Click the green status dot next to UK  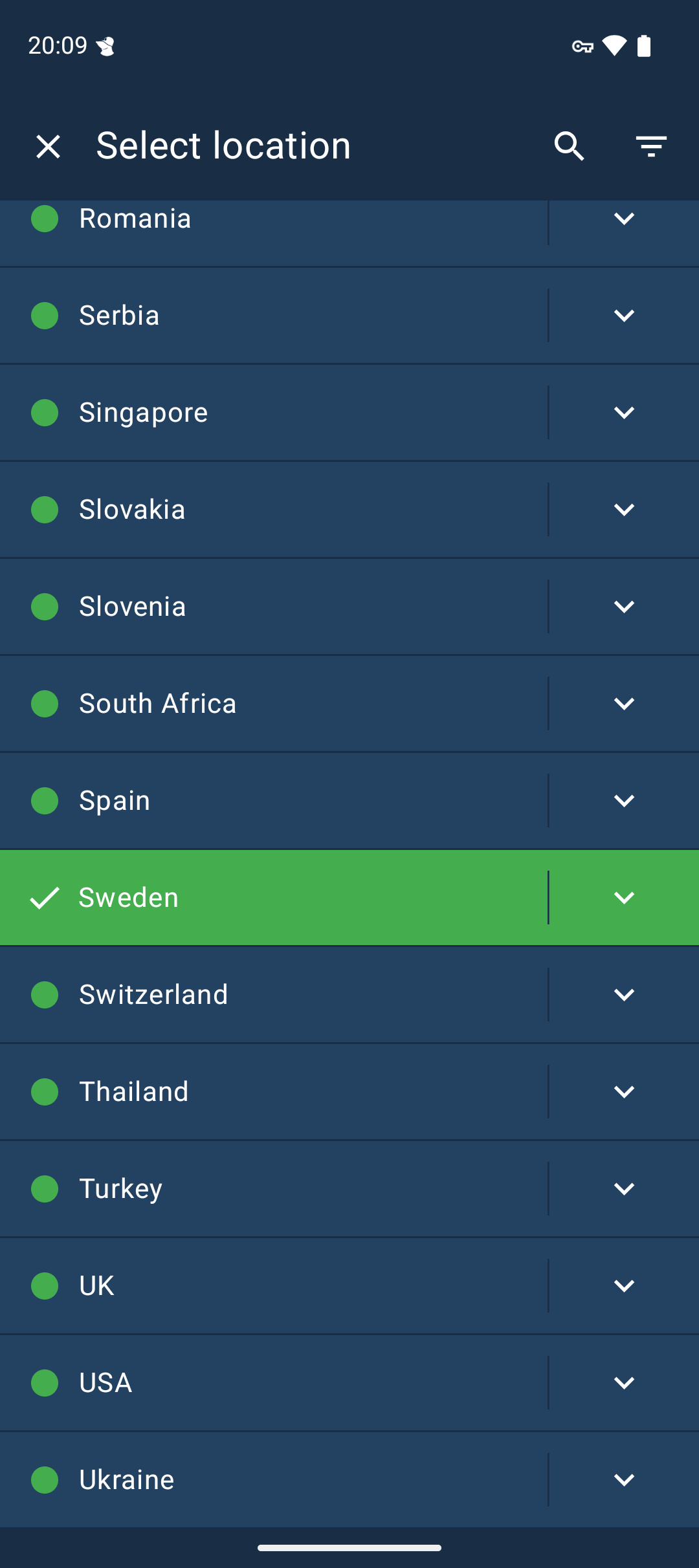click(44, 1285)
